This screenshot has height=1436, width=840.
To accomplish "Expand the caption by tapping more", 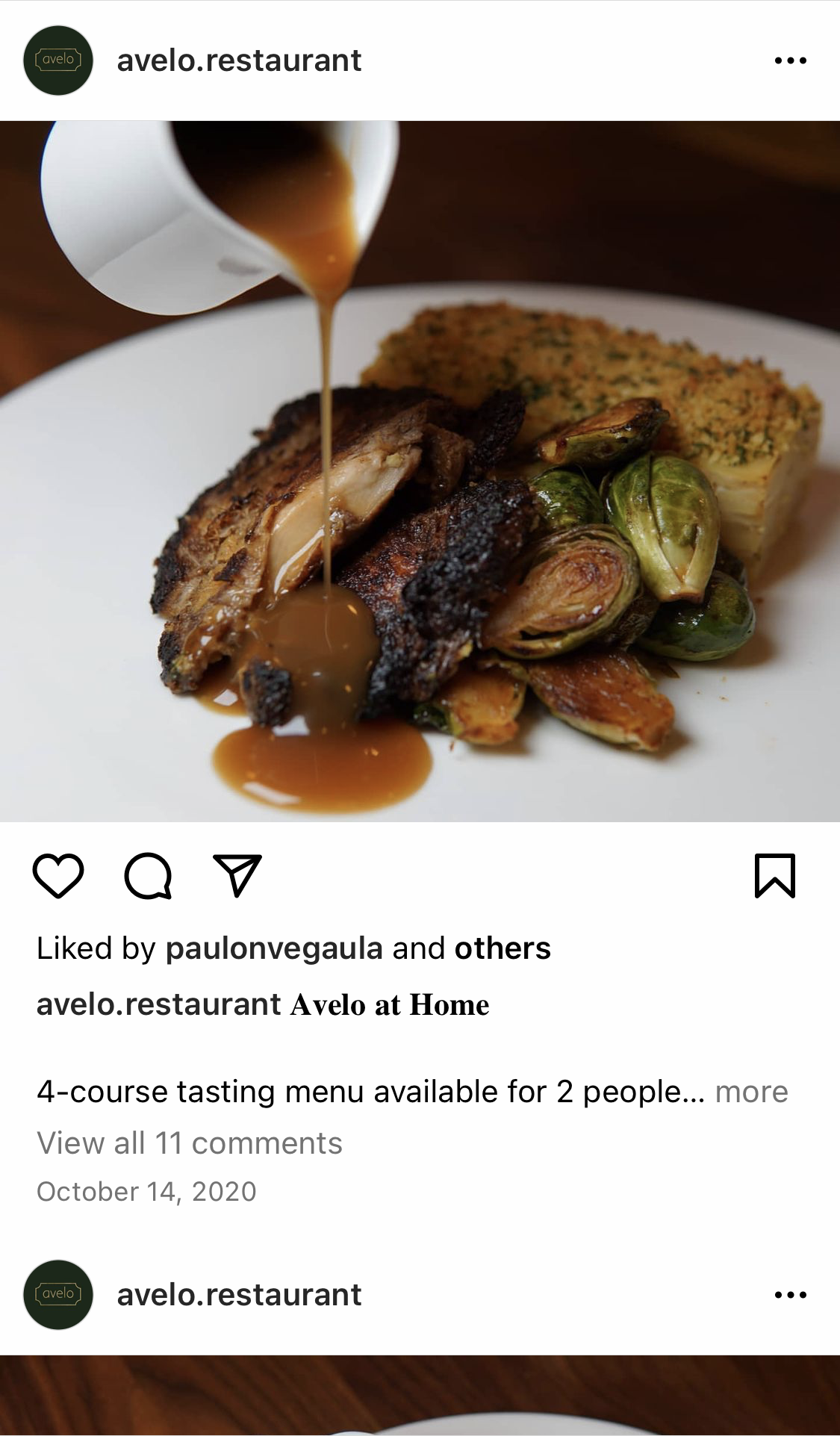I will coord(751,1092).
